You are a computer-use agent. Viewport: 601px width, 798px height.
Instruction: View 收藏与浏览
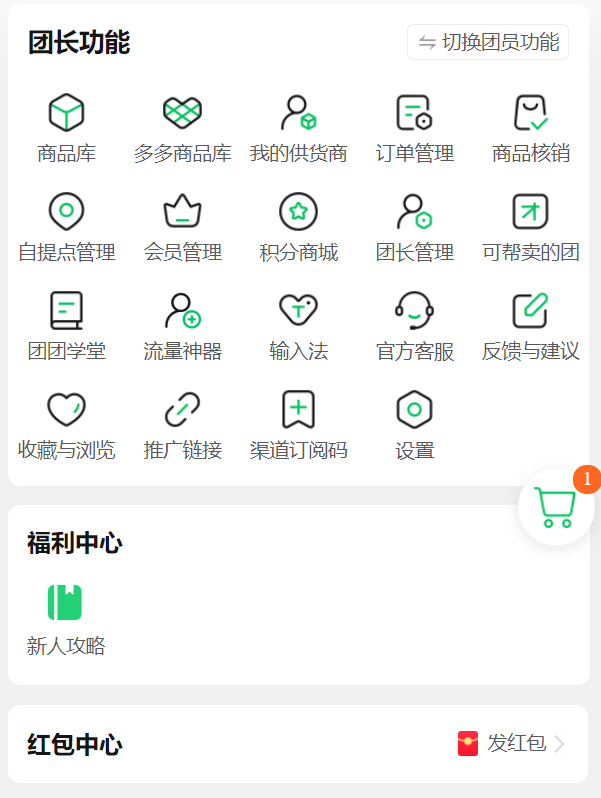pos(66,424)
